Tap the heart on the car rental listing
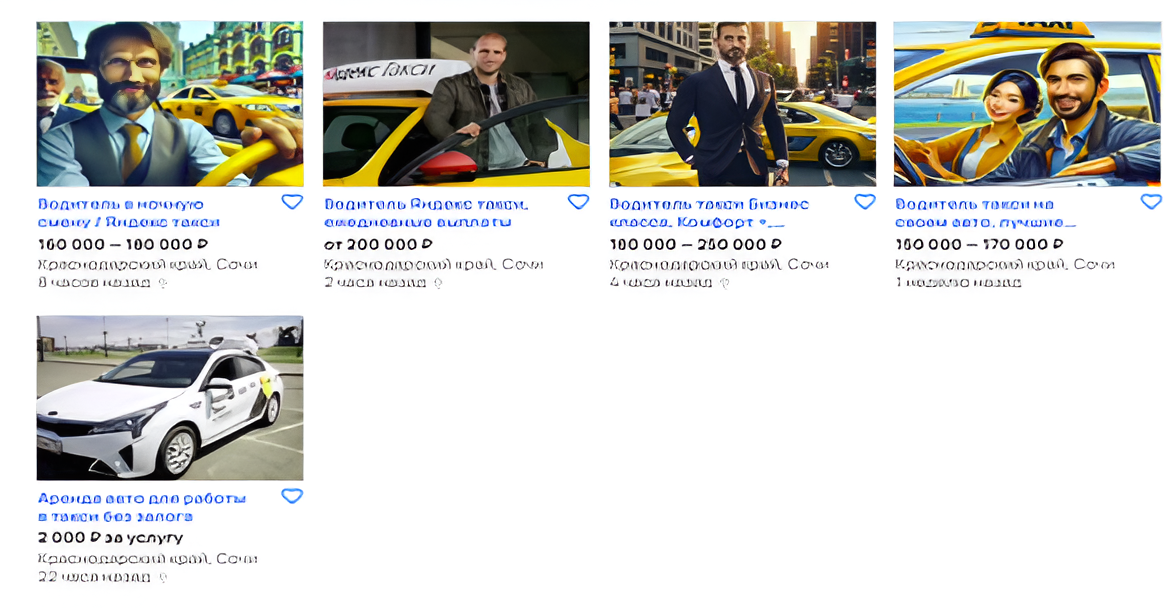This screenshot has height=608, width=1170. click(x=292, y=496)
